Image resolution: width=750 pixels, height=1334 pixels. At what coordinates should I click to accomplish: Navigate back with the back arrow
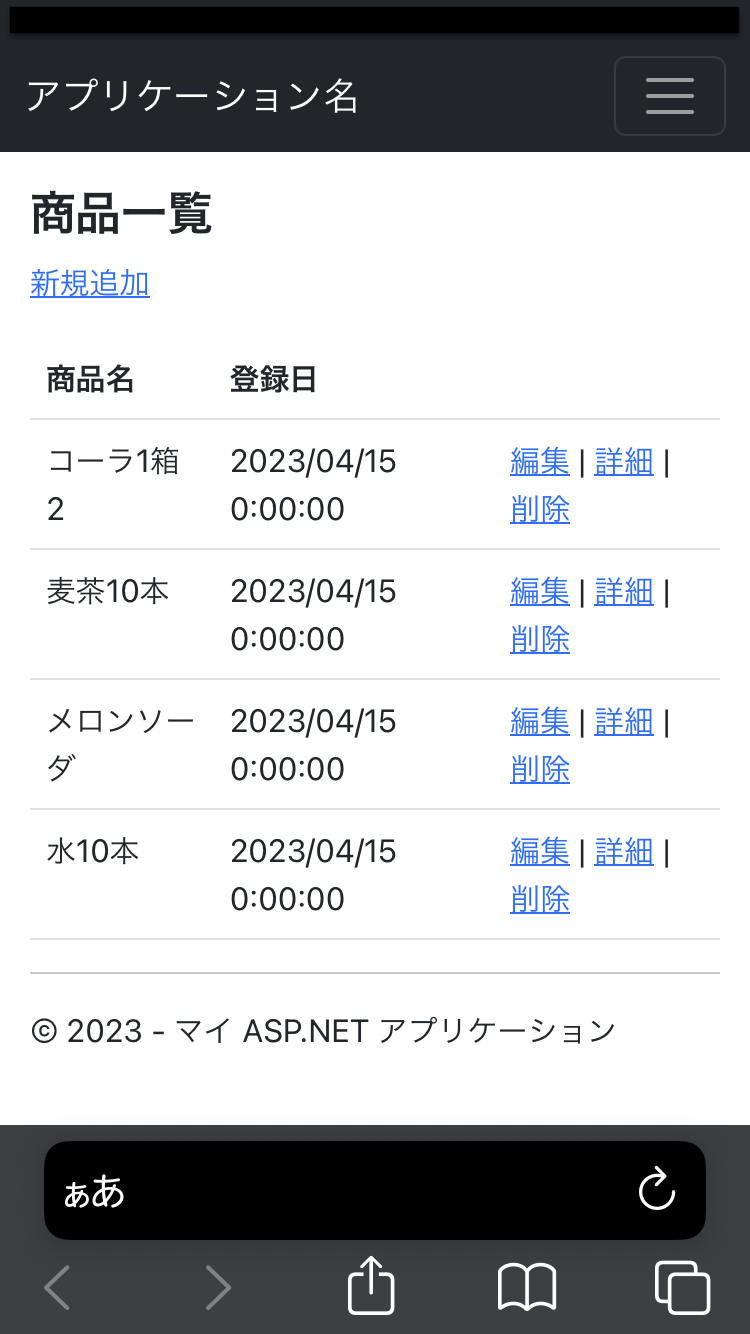56,1288
